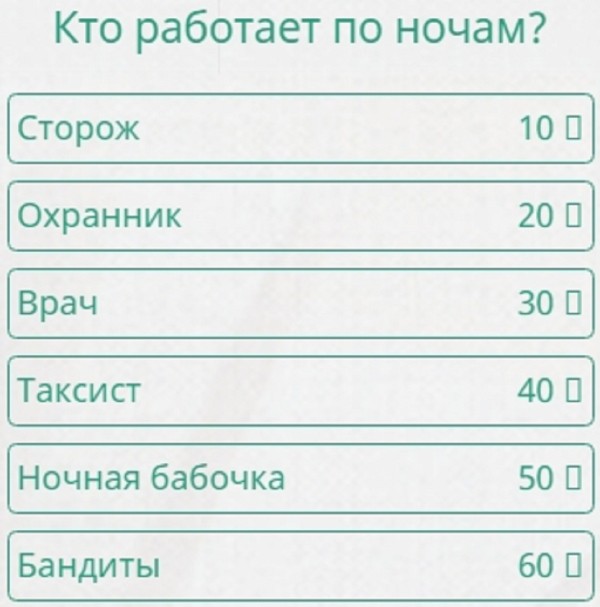
Task: Select the Бандиты answer row
Action: click(300, 566)
